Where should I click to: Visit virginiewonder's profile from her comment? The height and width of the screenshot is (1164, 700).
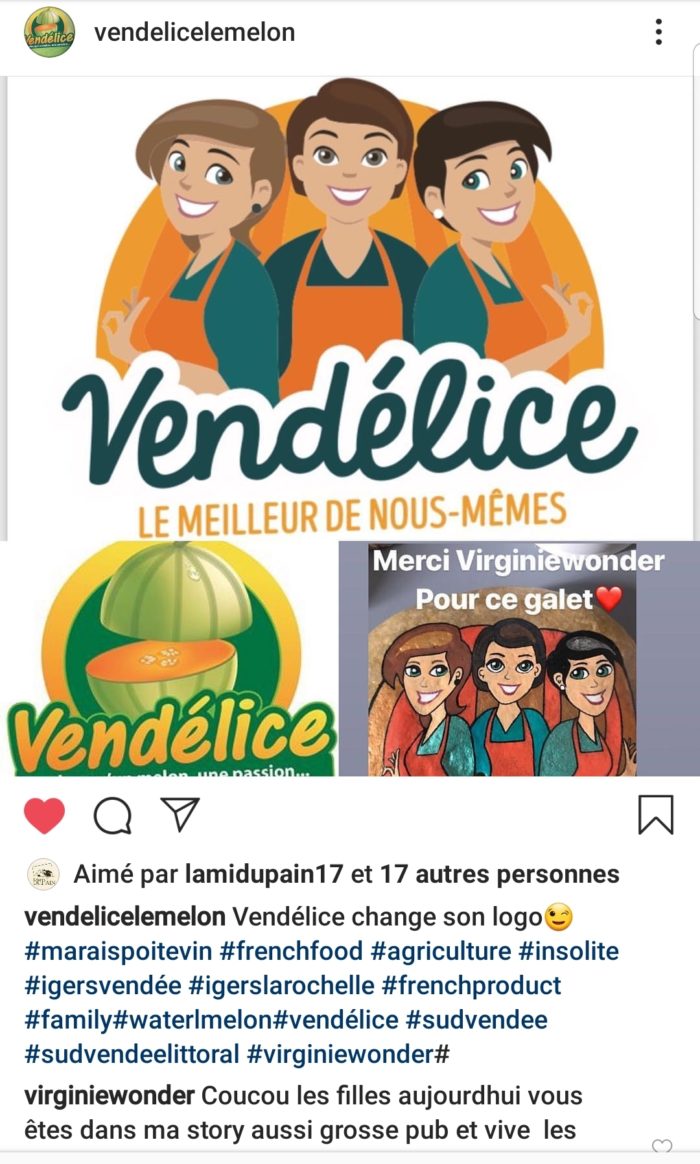coord(109,1096)
